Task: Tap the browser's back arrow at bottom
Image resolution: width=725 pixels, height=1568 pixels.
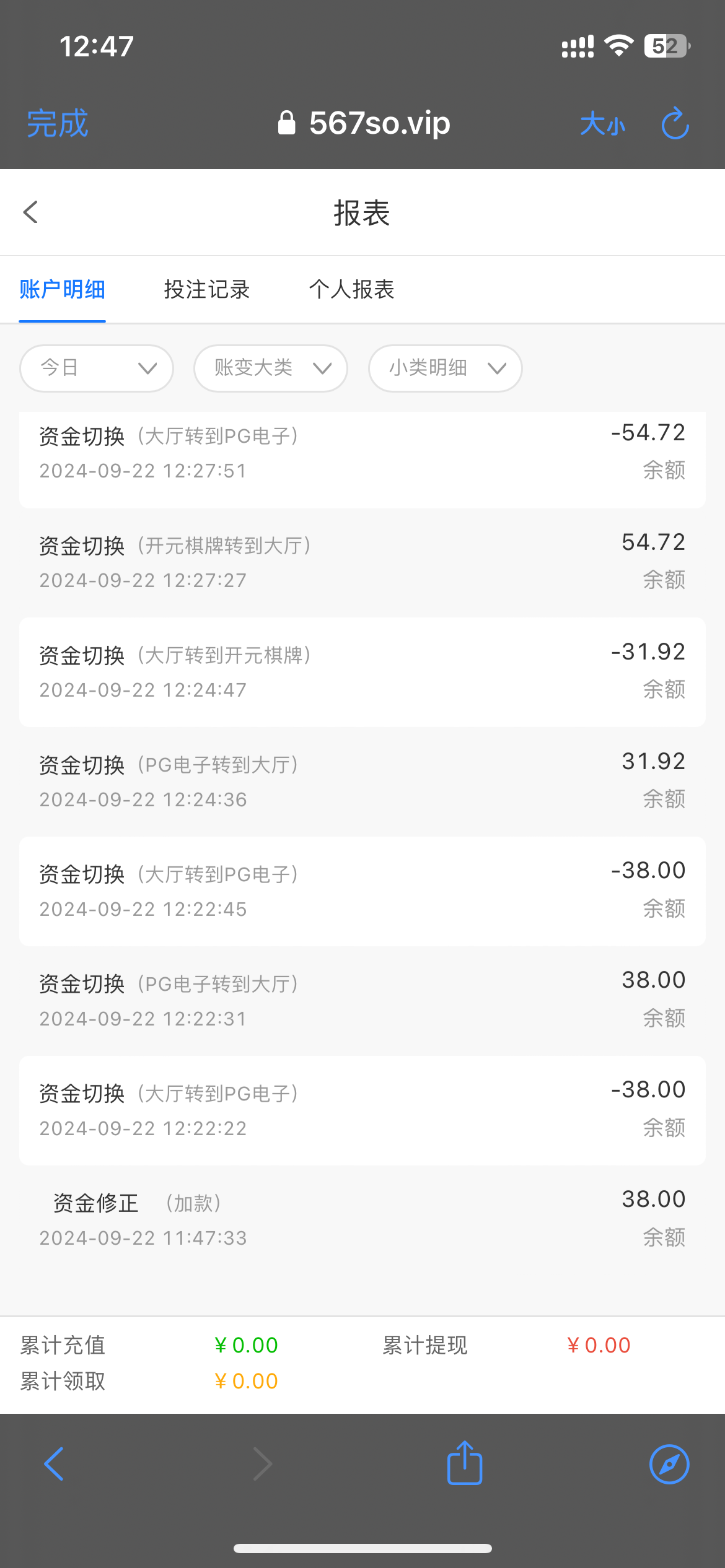Action: tap(54, 1464)
